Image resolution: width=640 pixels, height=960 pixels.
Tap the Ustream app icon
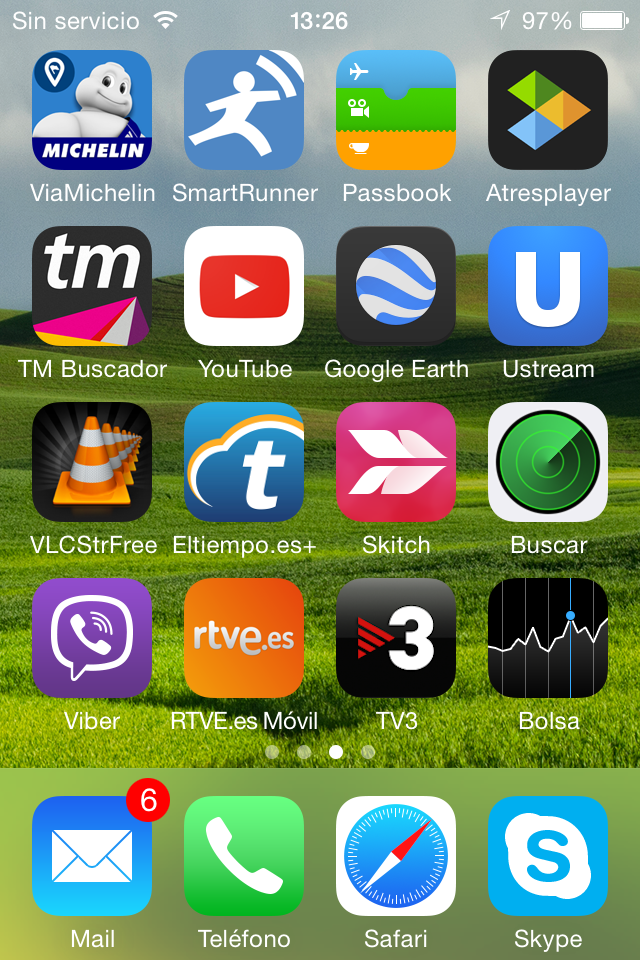pos(548,286)
